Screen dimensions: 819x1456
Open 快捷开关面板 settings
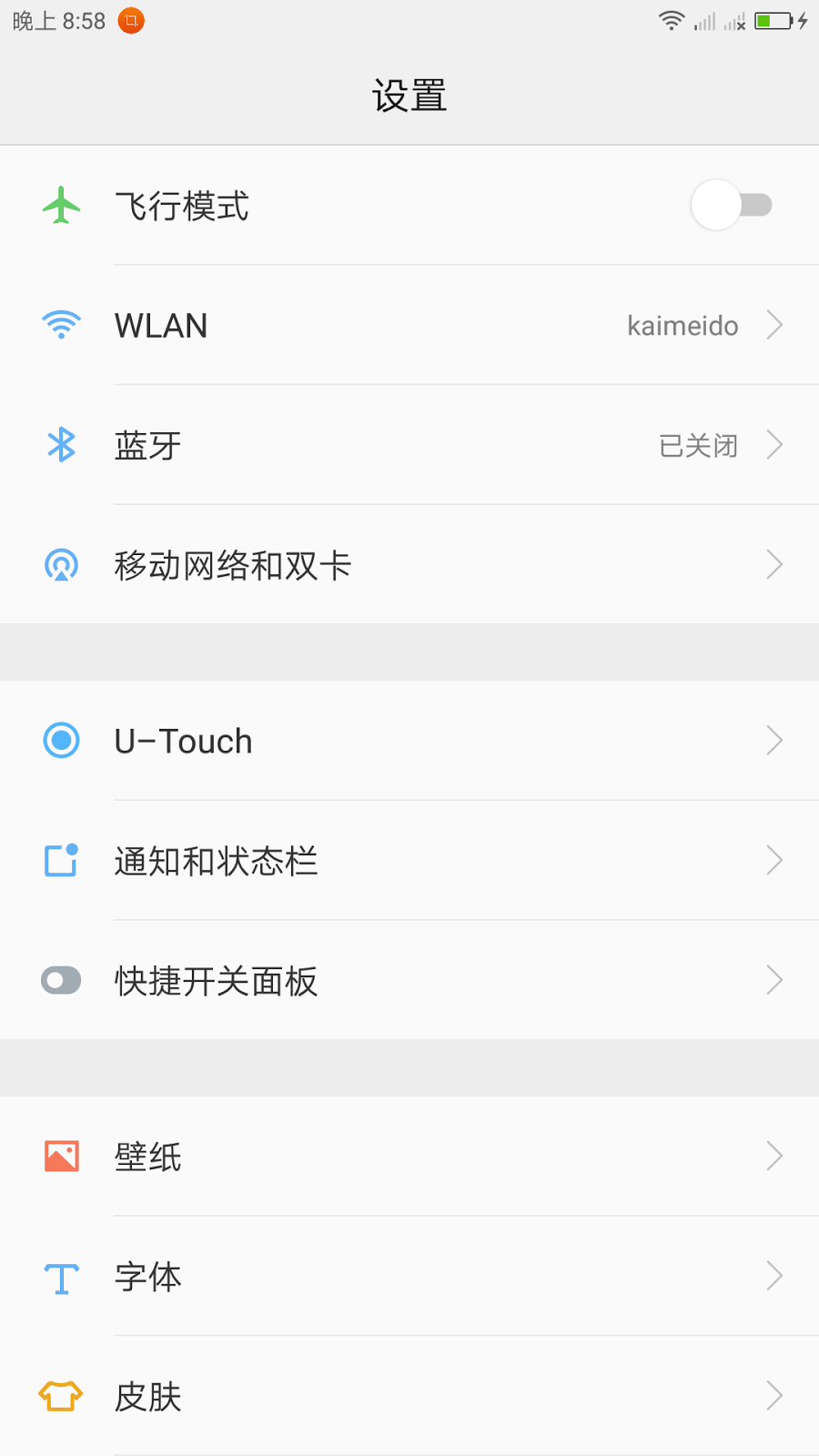[x=409, y=981]
